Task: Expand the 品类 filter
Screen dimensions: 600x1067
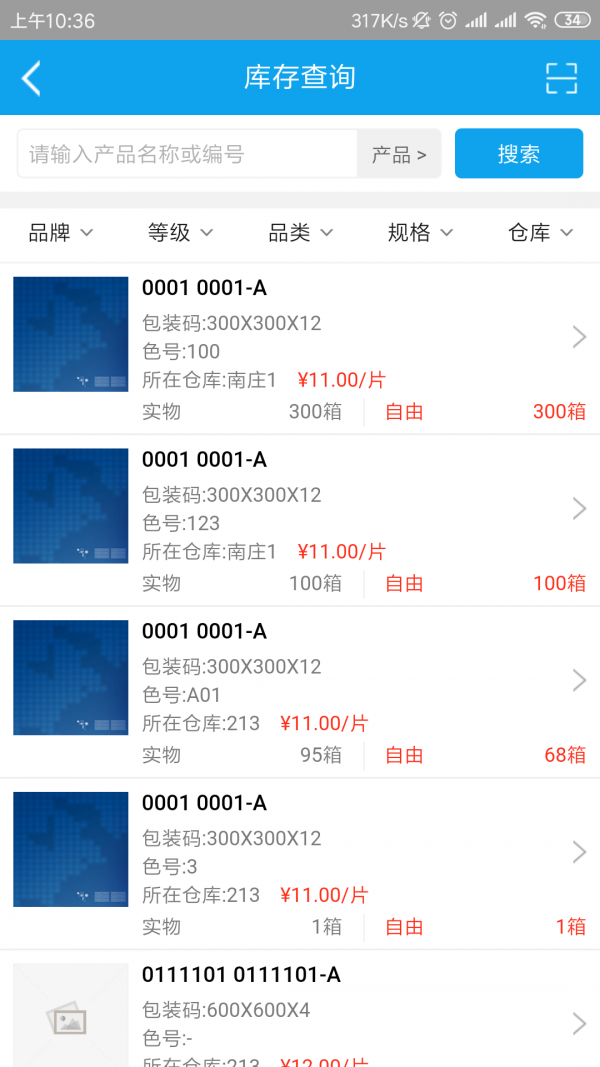Action: click(300, 233)
